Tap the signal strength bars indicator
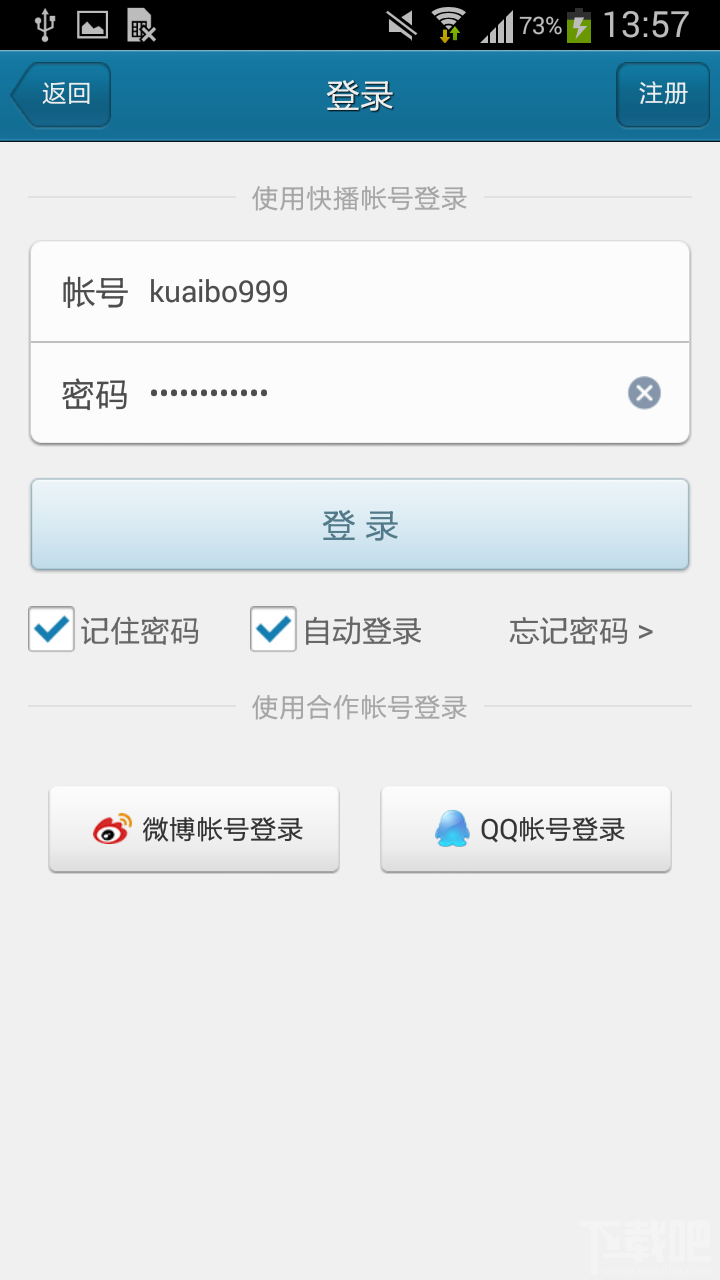Screen dimensions: 720x1280 click(x=497, y=25)
